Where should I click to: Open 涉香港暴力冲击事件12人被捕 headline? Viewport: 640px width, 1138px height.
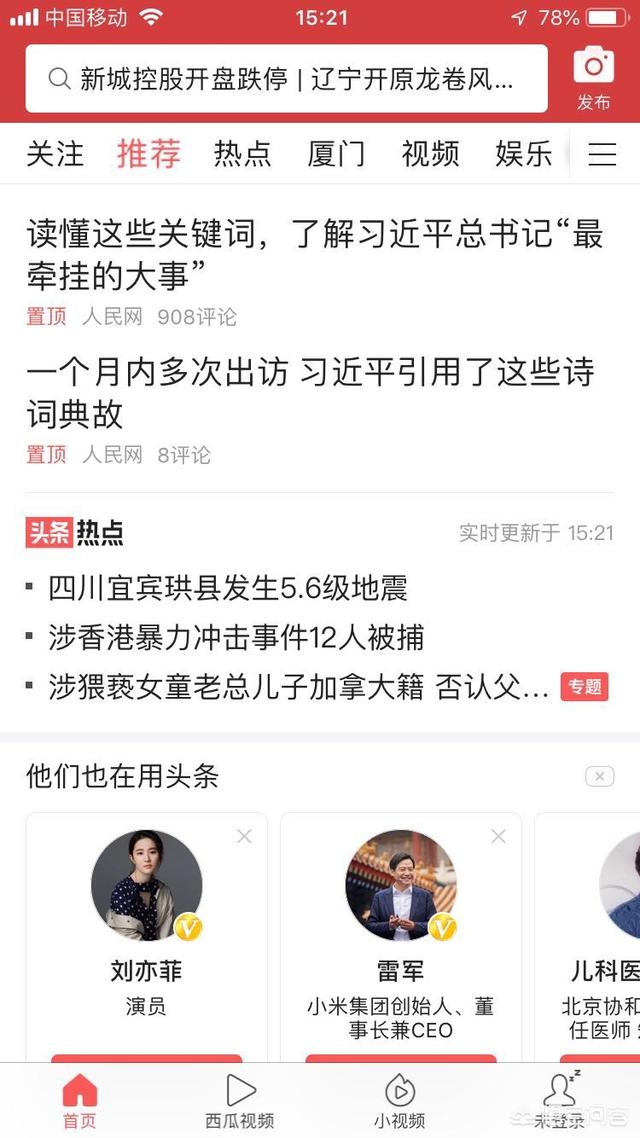click(x=236, y=637)
